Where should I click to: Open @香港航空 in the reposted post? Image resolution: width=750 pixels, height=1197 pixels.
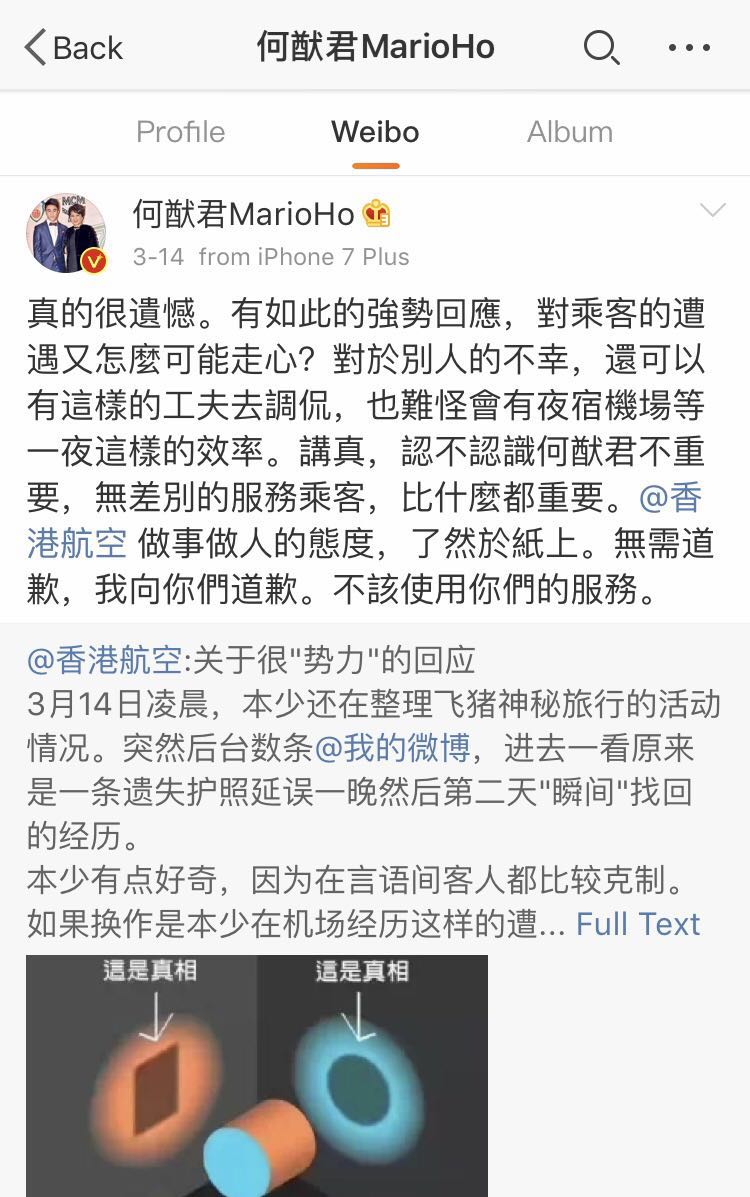104,660
